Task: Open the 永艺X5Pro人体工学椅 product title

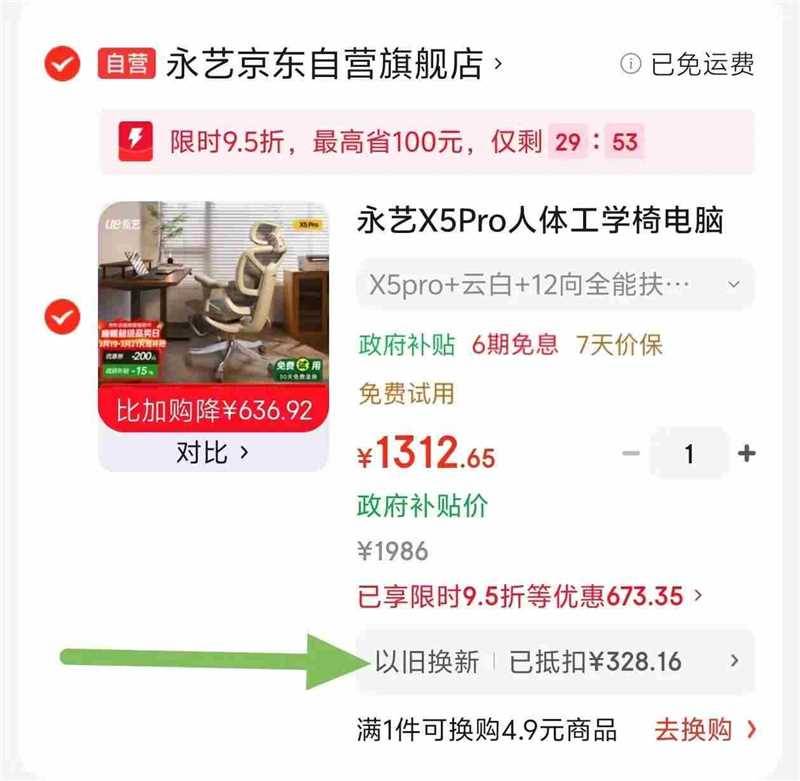Action: point(540,221)
